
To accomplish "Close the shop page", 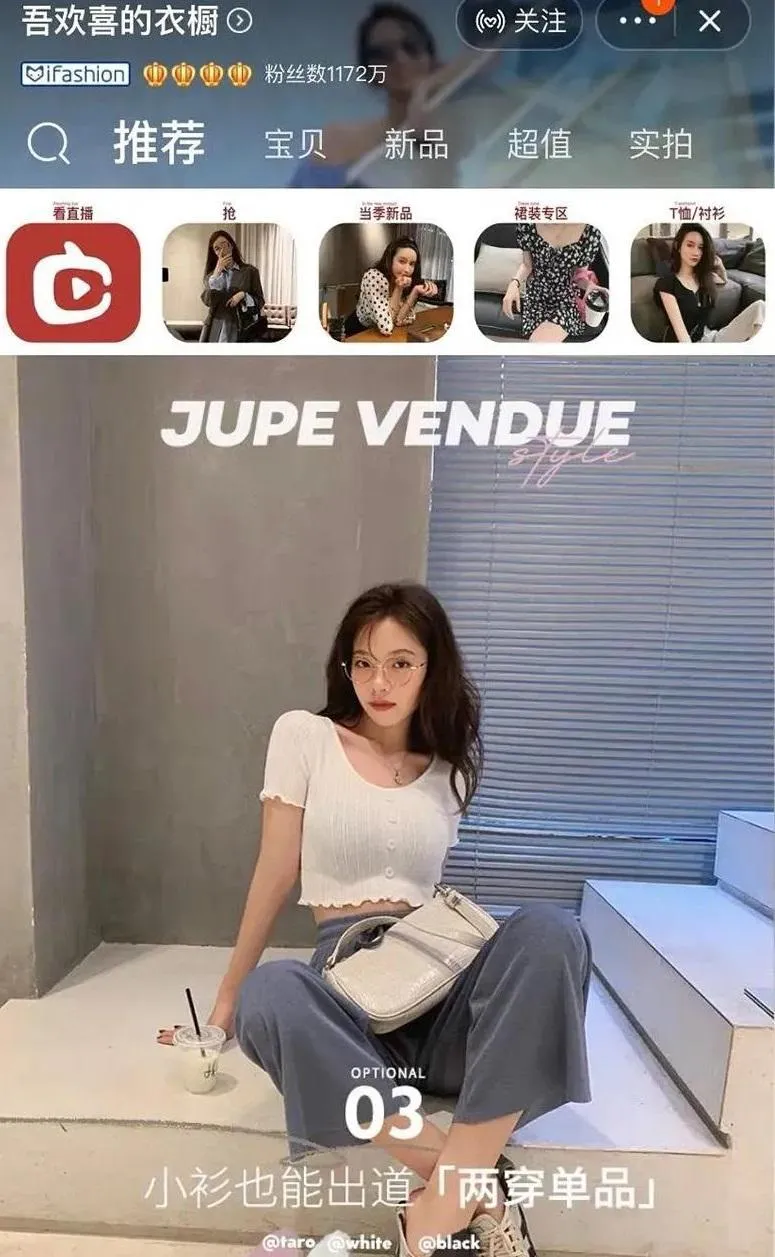I will (710, 21).
